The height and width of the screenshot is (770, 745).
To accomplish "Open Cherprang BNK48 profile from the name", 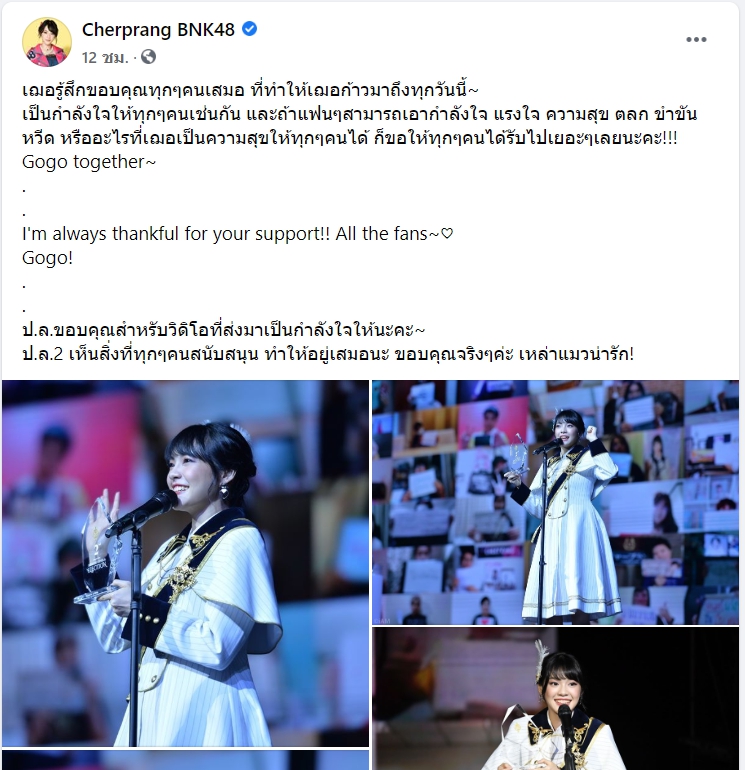I will click(x=158, y=30).
